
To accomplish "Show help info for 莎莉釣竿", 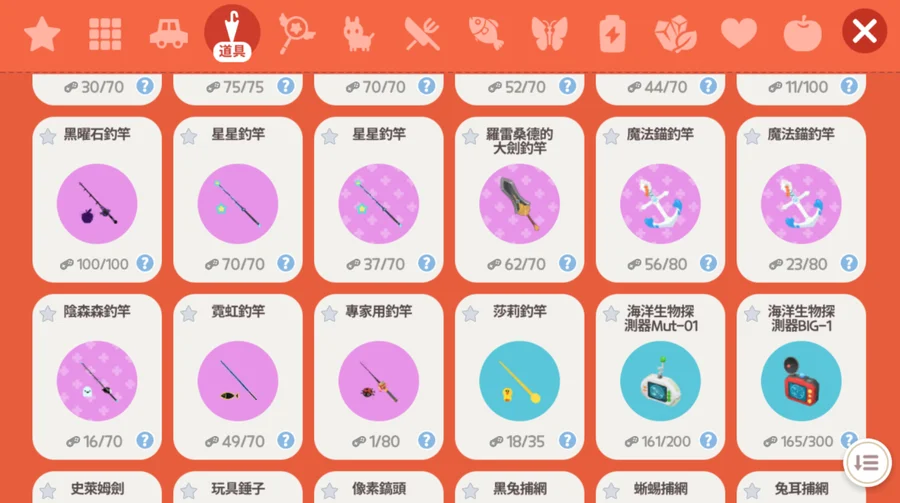I will pyautogui.click(x=567, y=440).
